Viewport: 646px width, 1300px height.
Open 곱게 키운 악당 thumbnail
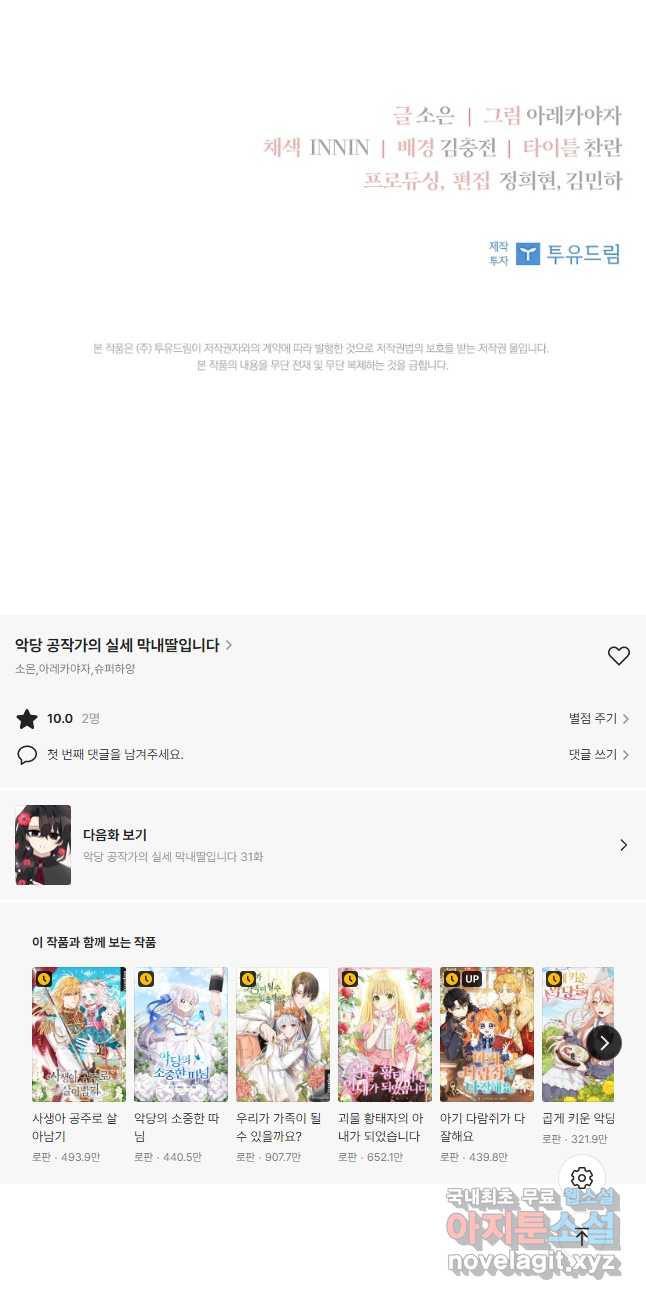click(576, 1034)
